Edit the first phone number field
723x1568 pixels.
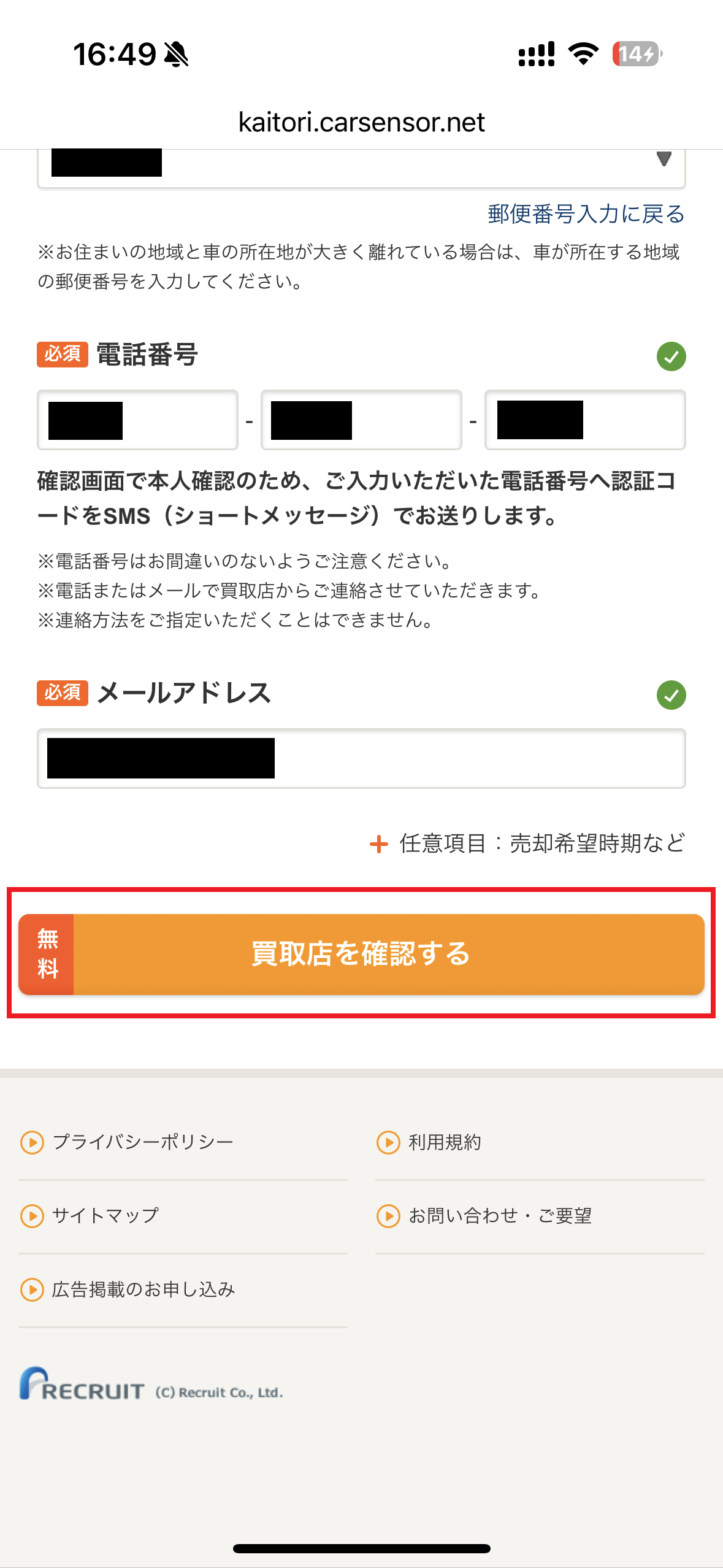point(137,420)
